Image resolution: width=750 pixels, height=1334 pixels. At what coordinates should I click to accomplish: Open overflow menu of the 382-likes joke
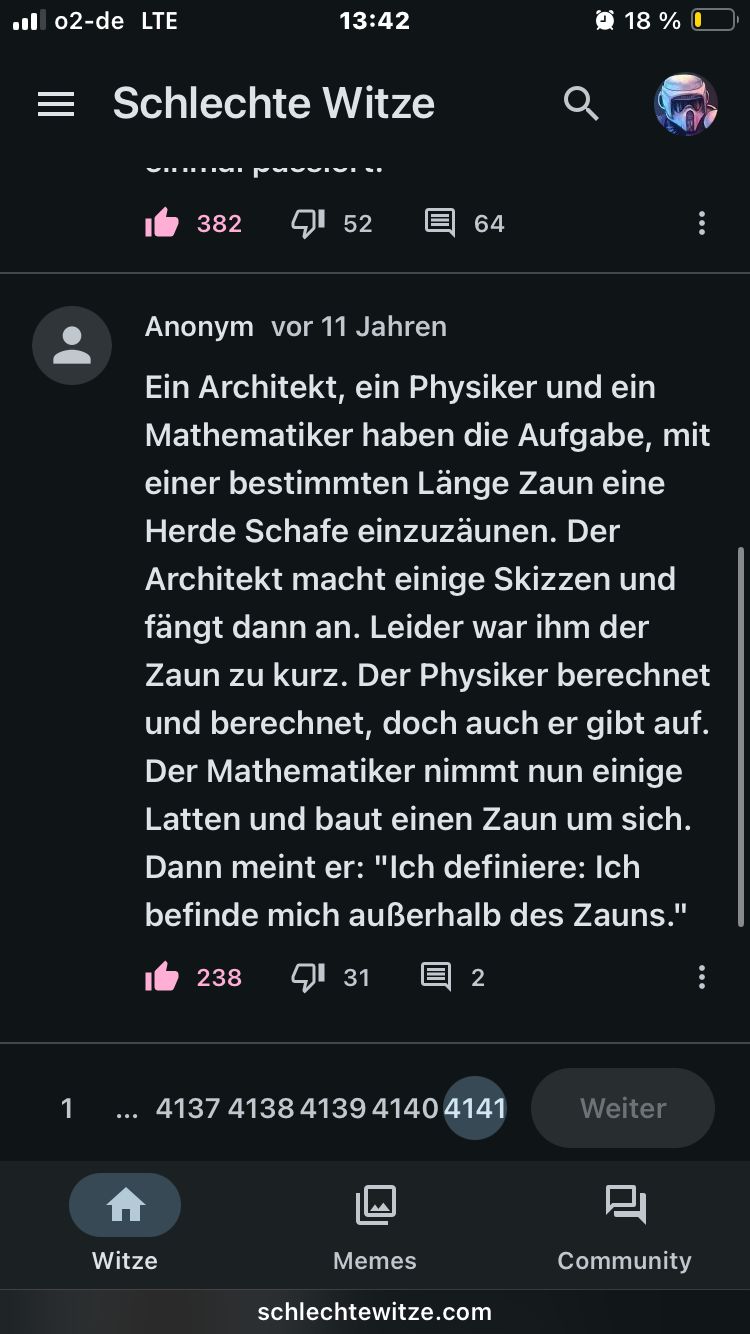tap(702, 224)
